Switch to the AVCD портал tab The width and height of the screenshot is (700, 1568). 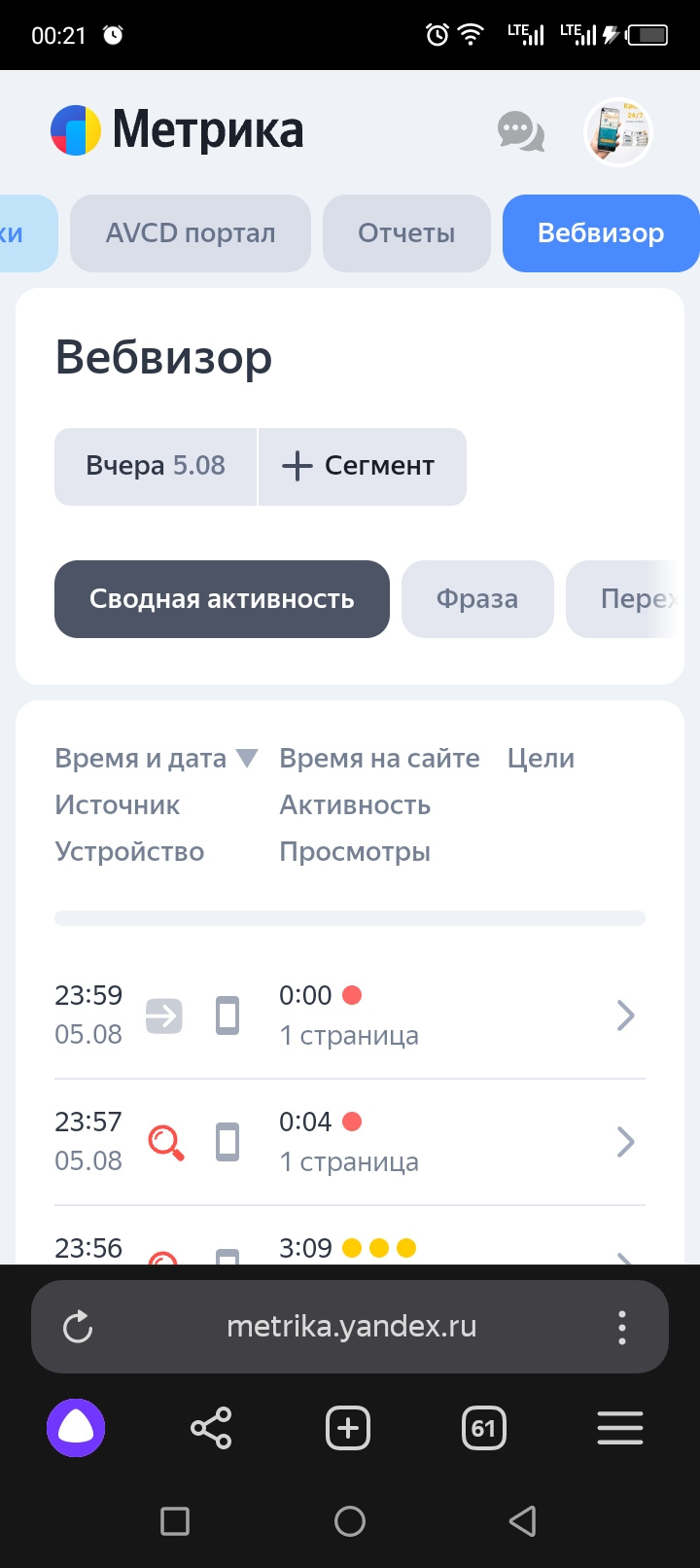point(191,233)
